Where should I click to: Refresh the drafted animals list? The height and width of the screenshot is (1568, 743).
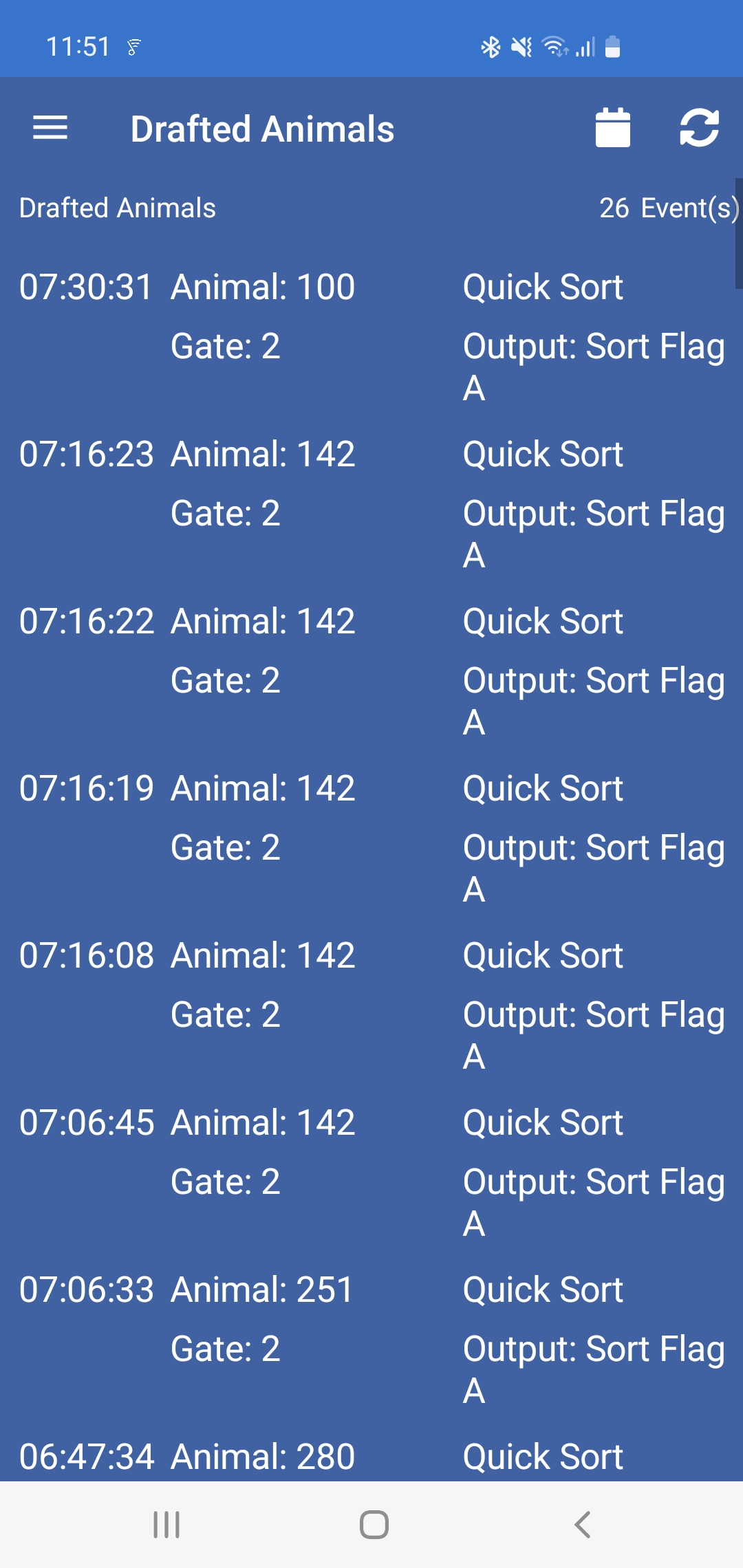(699, 129)
